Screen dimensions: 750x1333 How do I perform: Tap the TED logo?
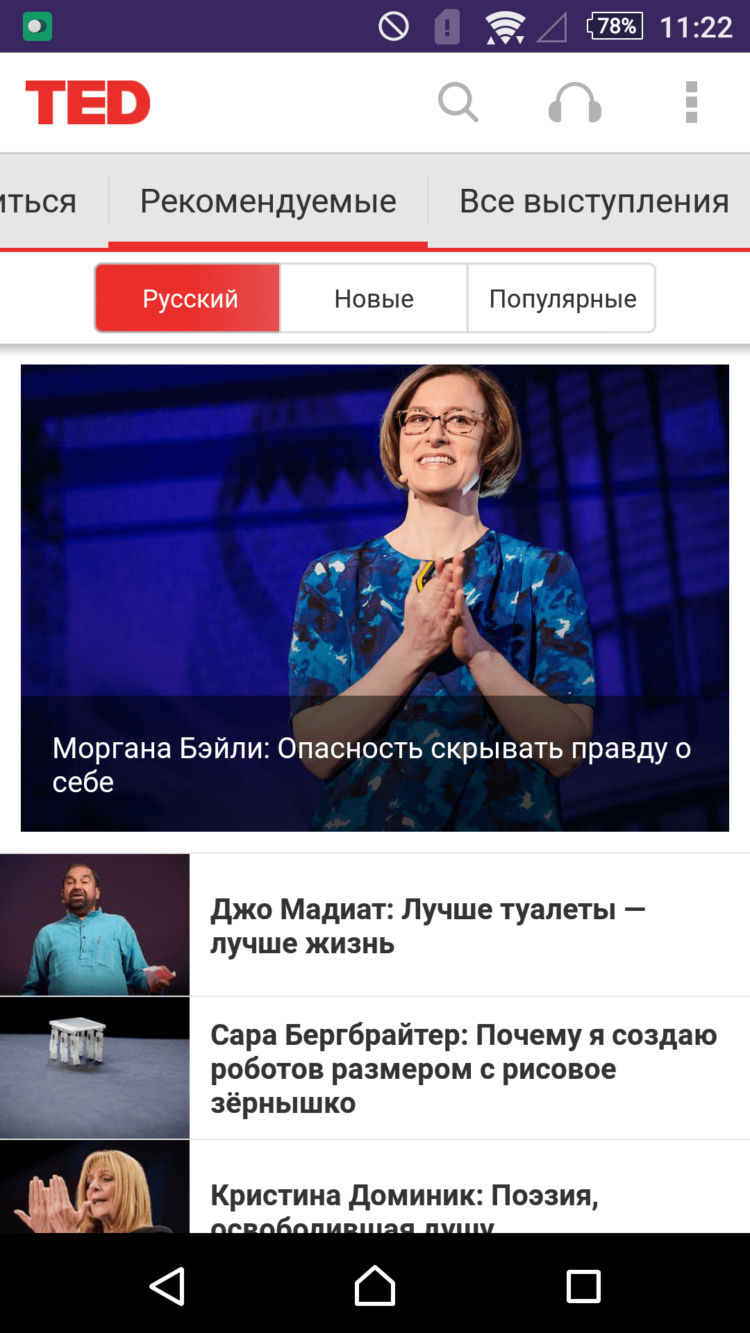88,101
